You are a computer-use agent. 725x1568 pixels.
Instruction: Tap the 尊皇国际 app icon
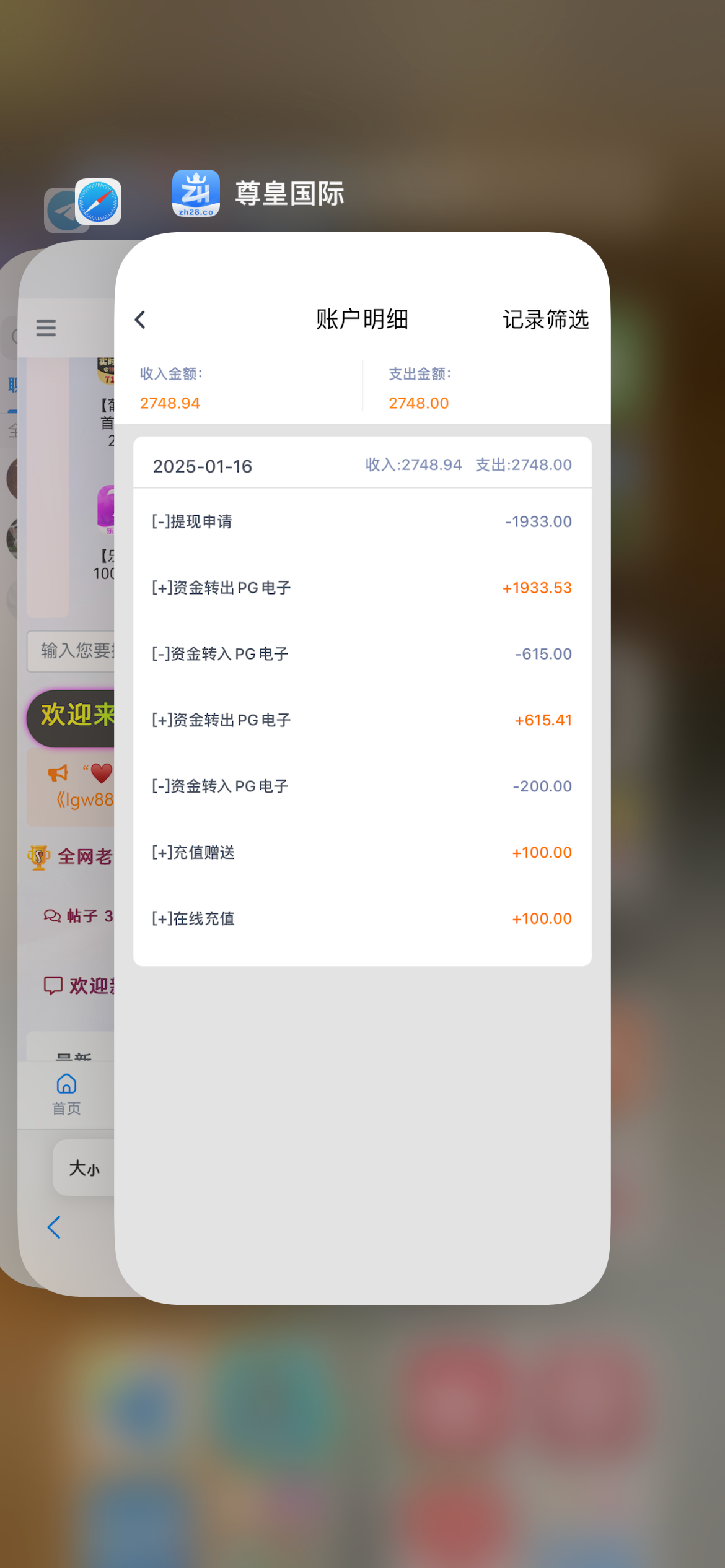196,193
